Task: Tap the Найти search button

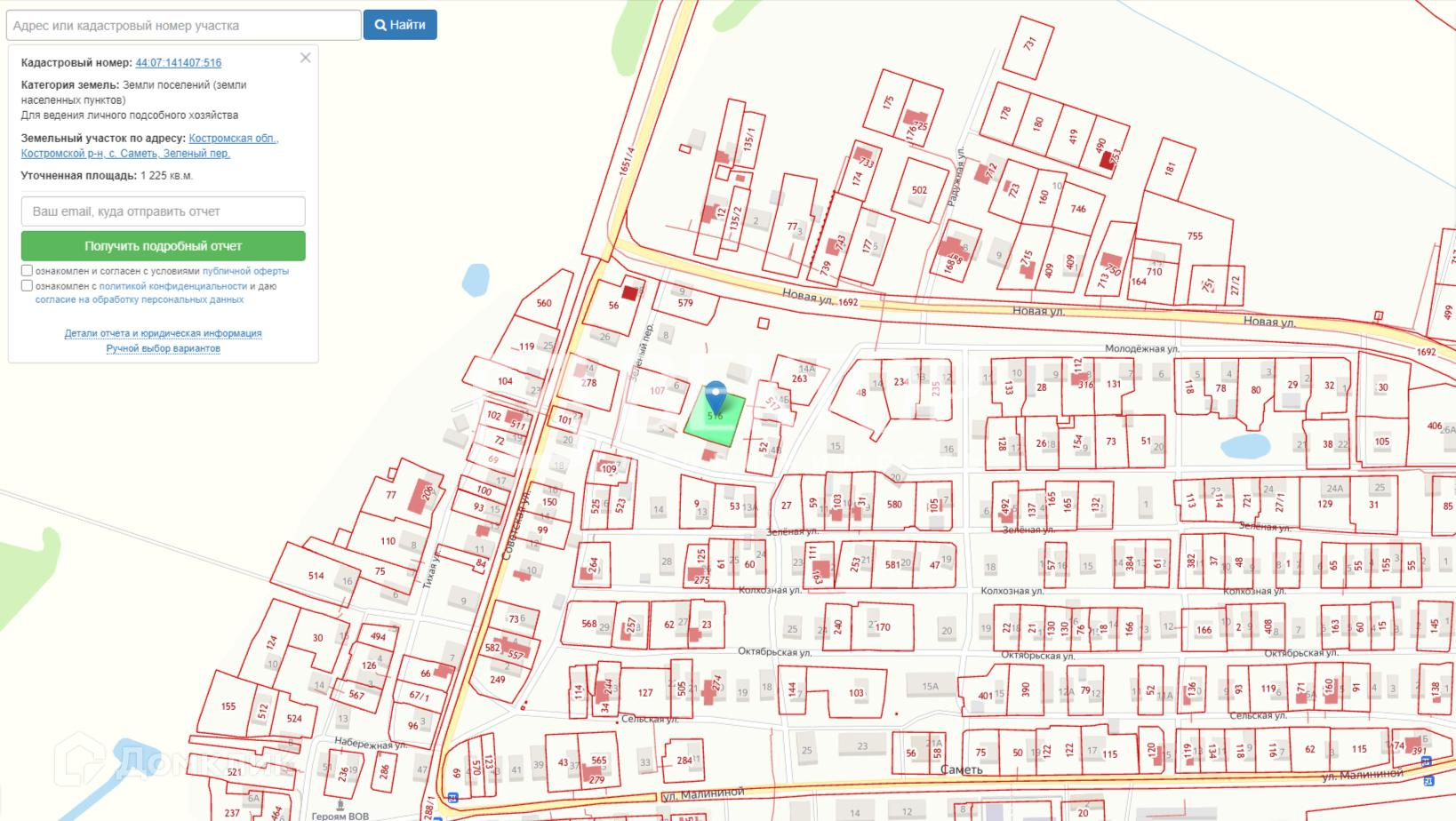Action: tap(400, 25)
